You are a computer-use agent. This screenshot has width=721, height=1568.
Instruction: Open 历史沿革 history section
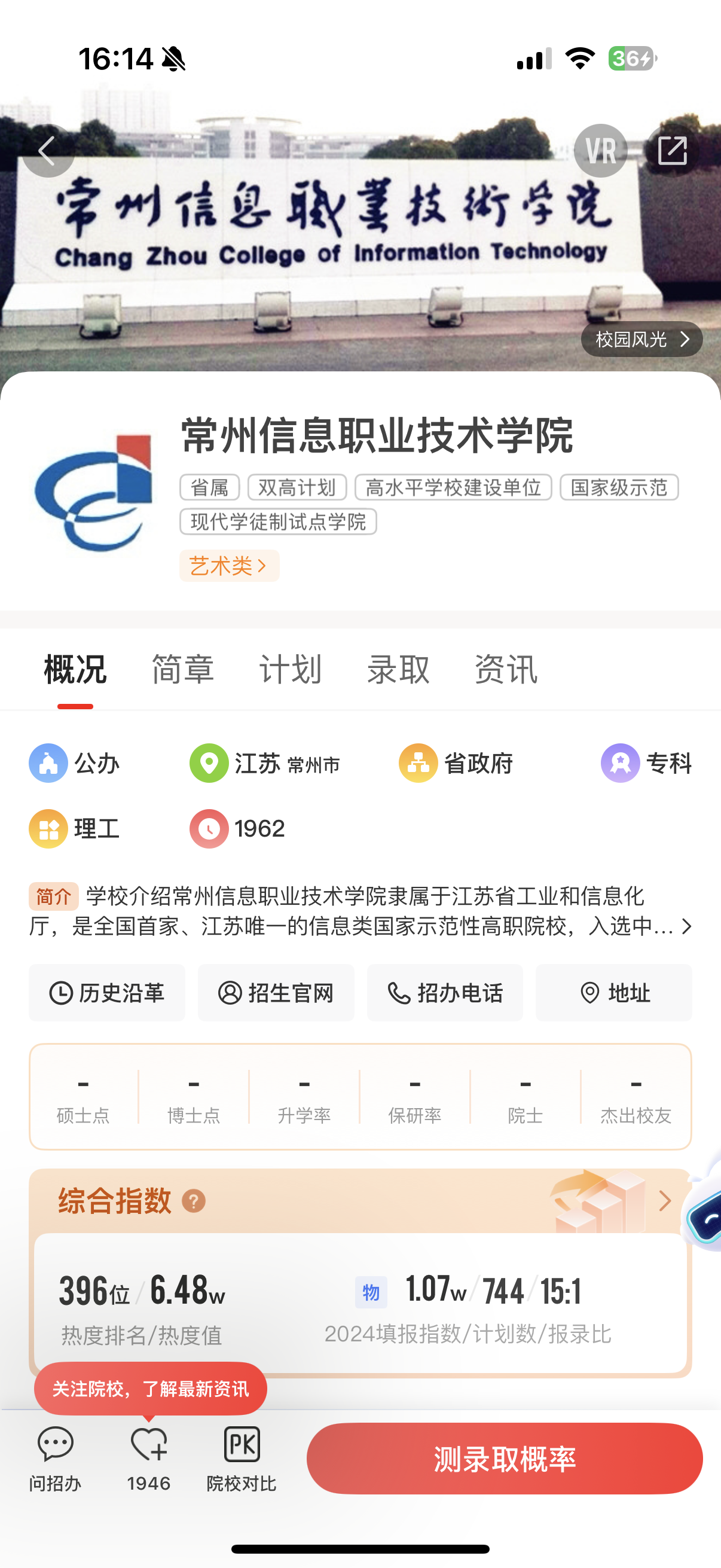[x=107, y=993]
